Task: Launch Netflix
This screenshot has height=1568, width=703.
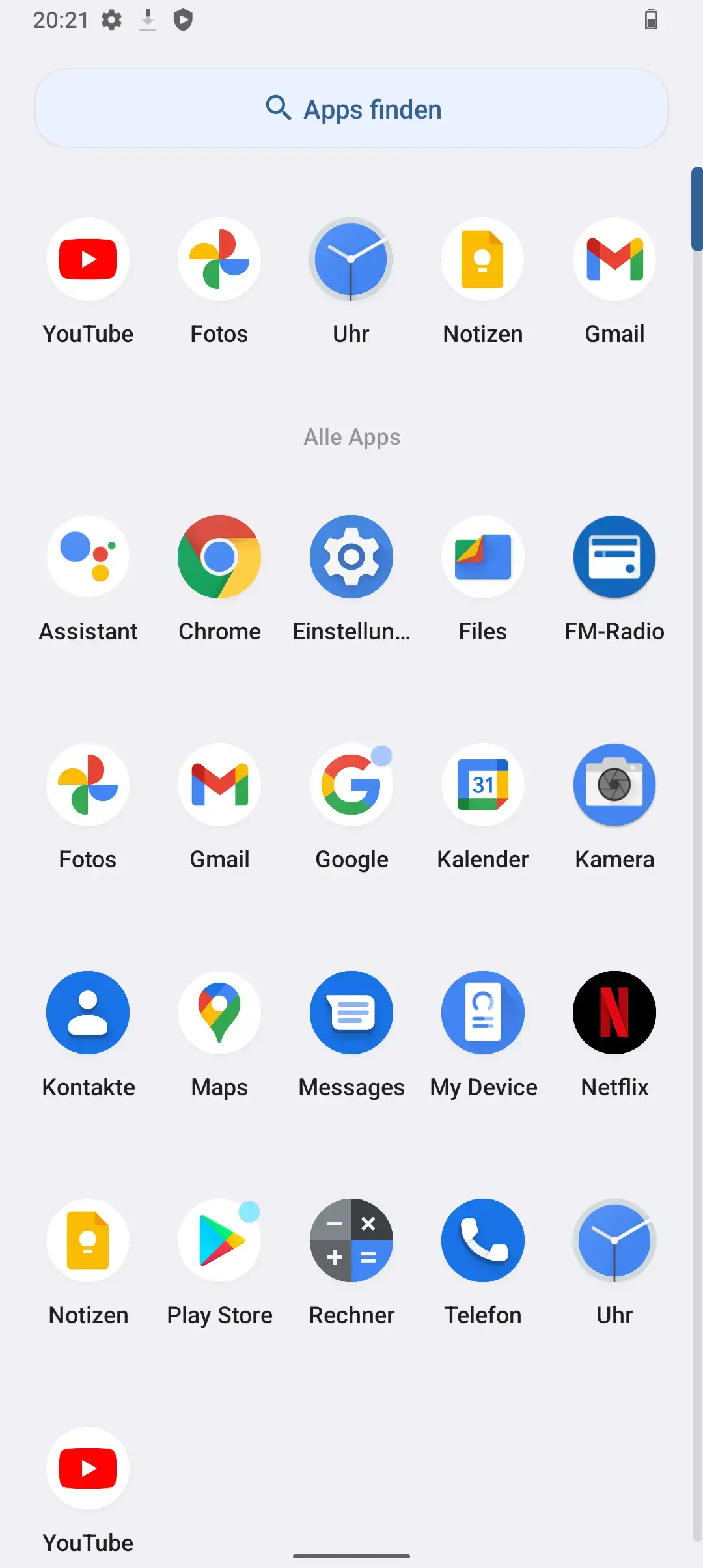Action: click(614, 1013)
